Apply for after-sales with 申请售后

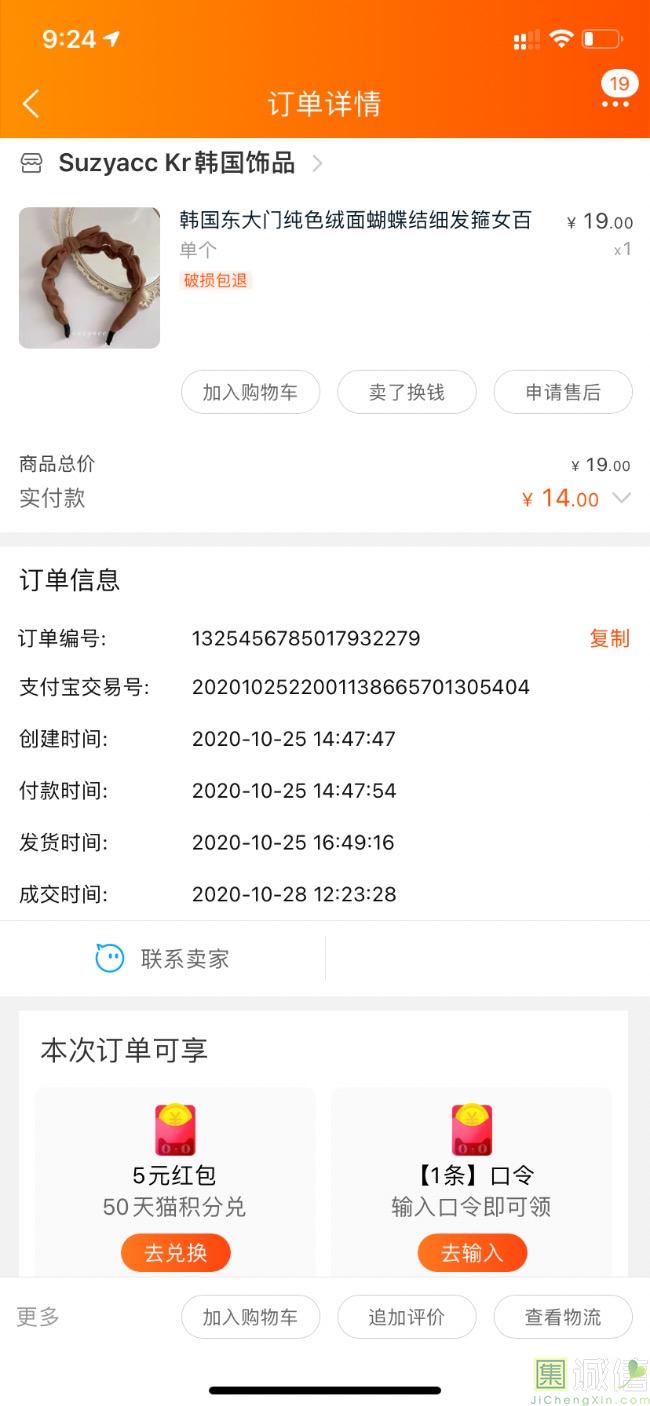pyautogui.click(x=563, y=392)
